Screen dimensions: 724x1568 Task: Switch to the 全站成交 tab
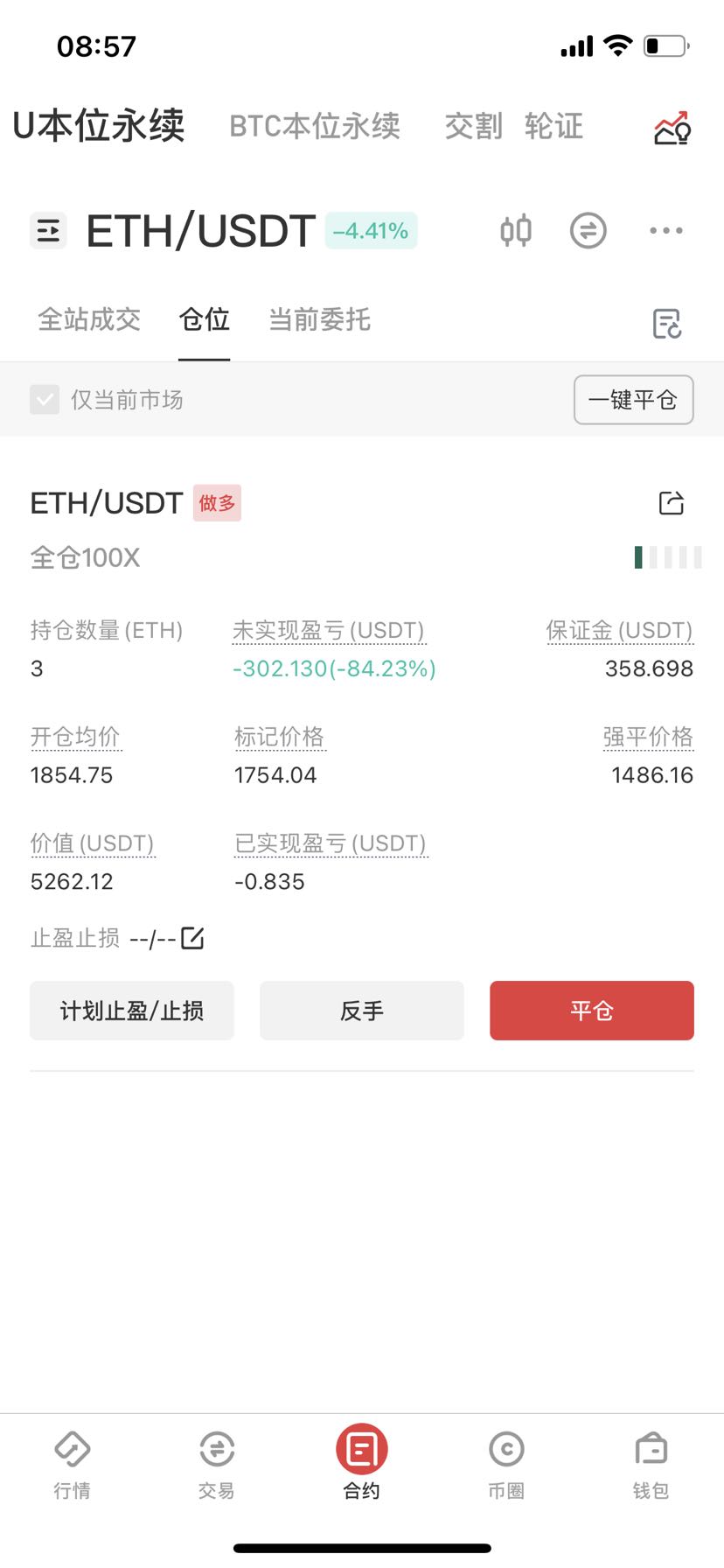point(89,319)
